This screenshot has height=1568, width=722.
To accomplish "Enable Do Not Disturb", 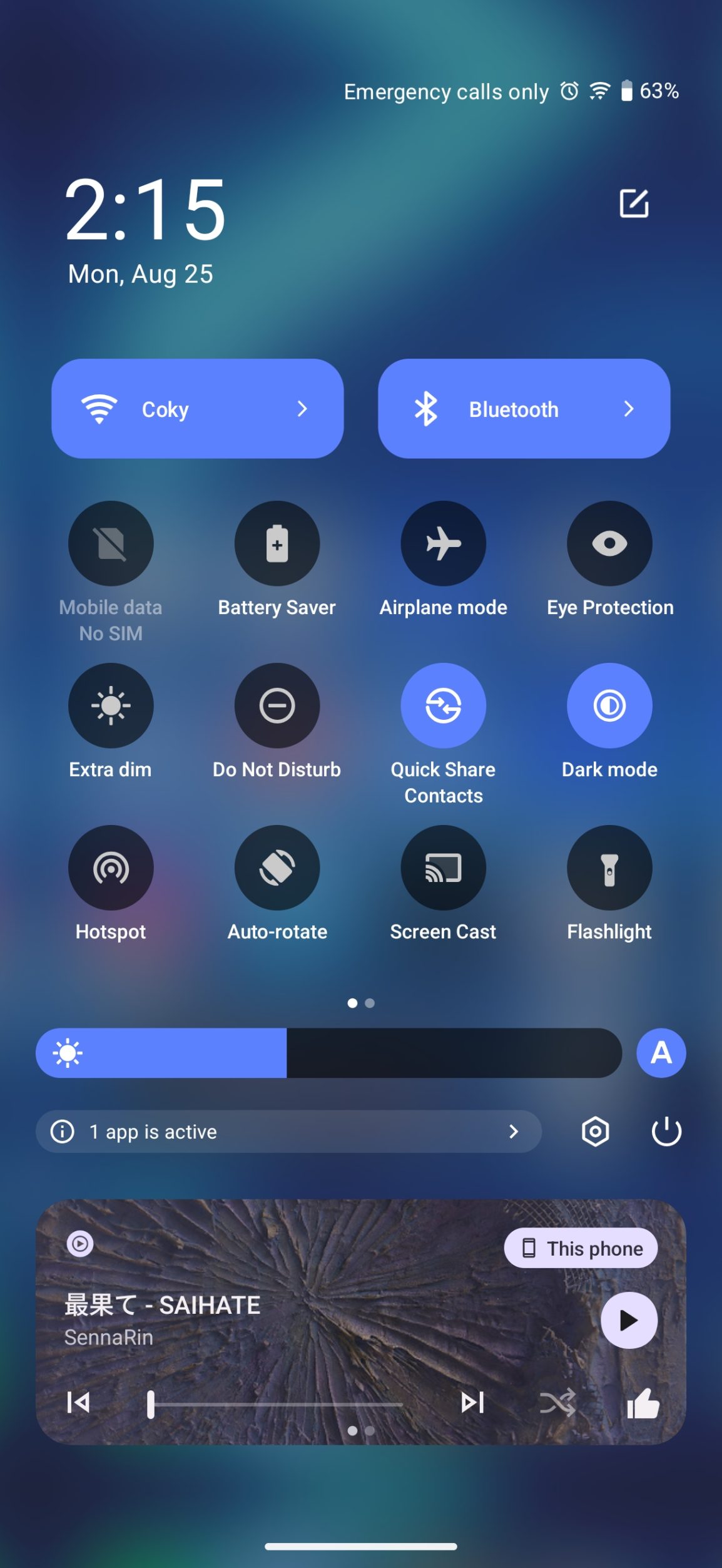I will coord(277,705).
